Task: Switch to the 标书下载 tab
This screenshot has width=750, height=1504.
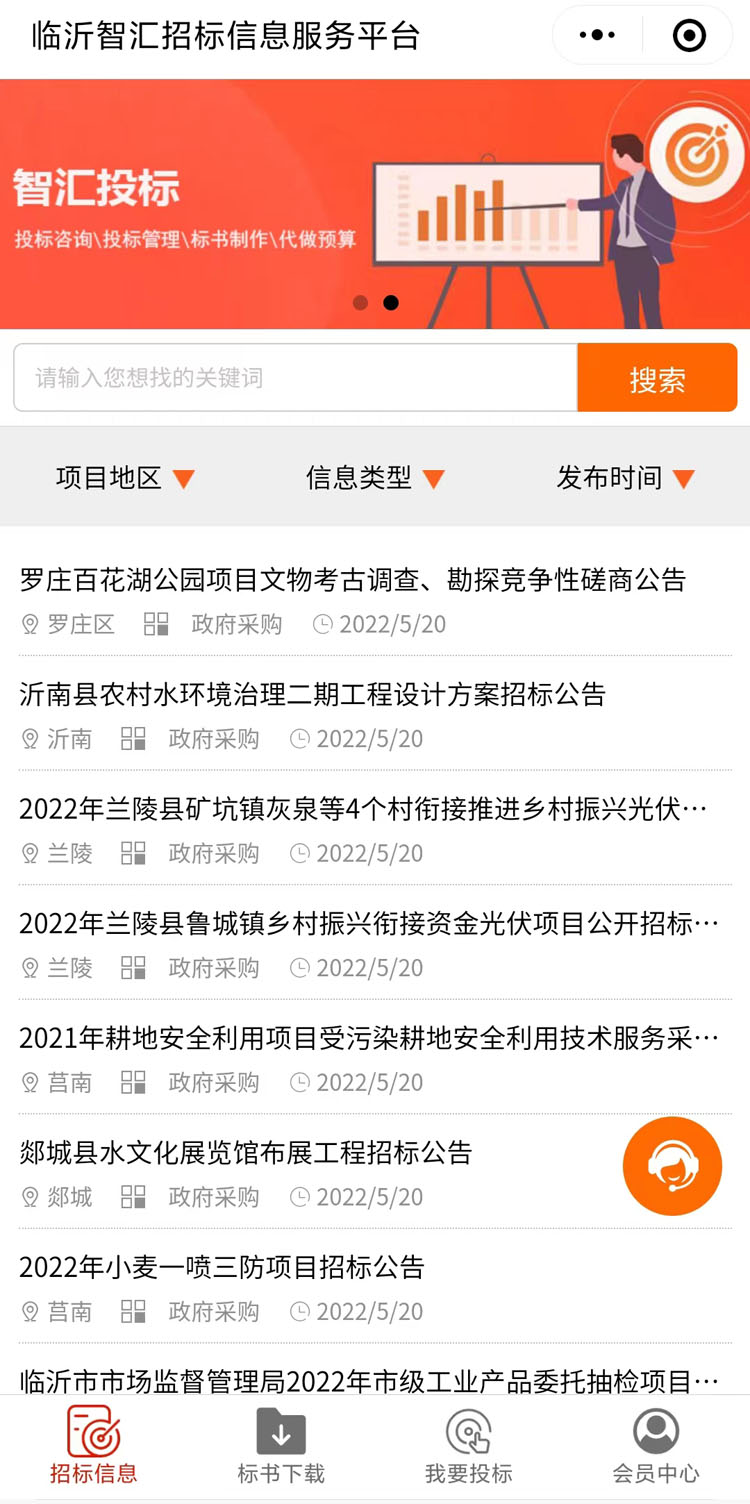Action: pos(281,1445)
